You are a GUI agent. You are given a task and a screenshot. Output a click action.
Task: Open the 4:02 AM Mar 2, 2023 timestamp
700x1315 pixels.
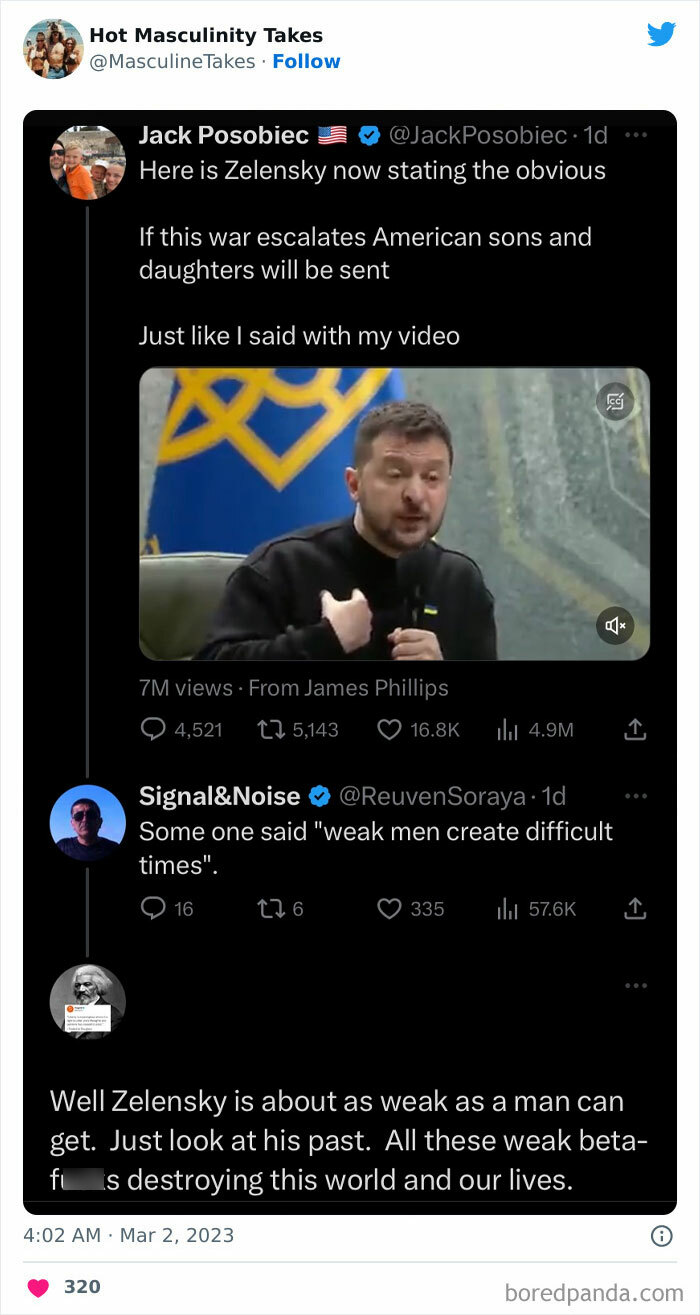pyautogui.click(x=128, y=1235)
